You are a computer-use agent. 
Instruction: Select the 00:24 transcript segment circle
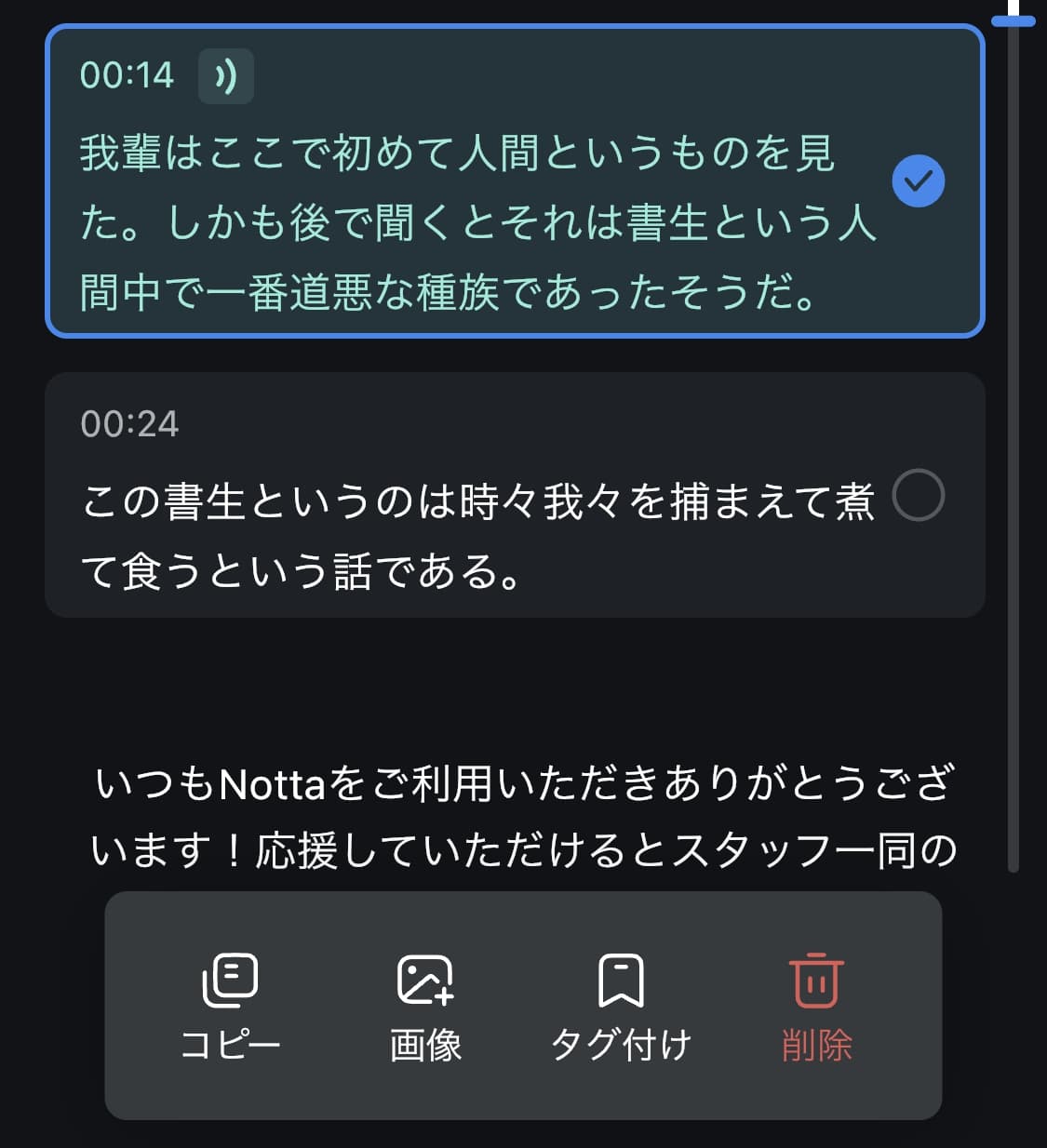[x=919, y=498]
